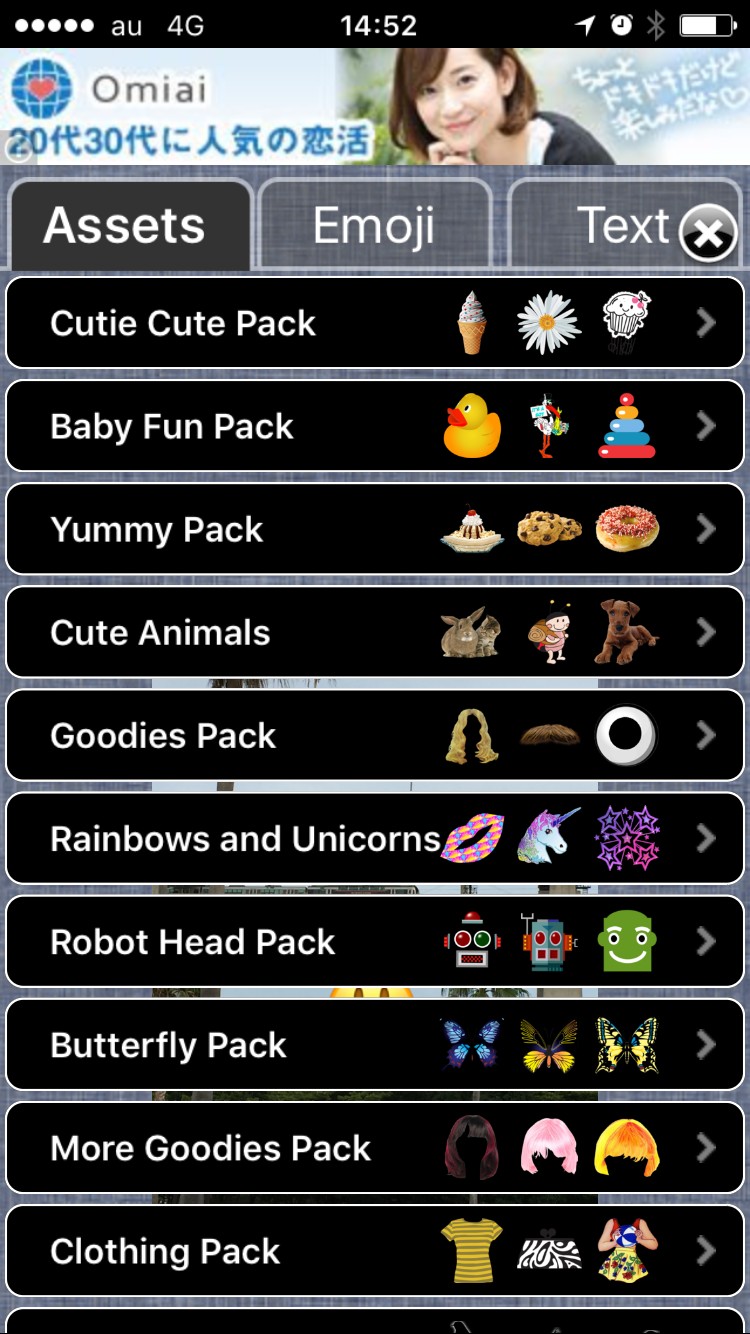750x1334 pixels.
Task: Open the Omiai ad banner
Action: (x=375, y=106)
